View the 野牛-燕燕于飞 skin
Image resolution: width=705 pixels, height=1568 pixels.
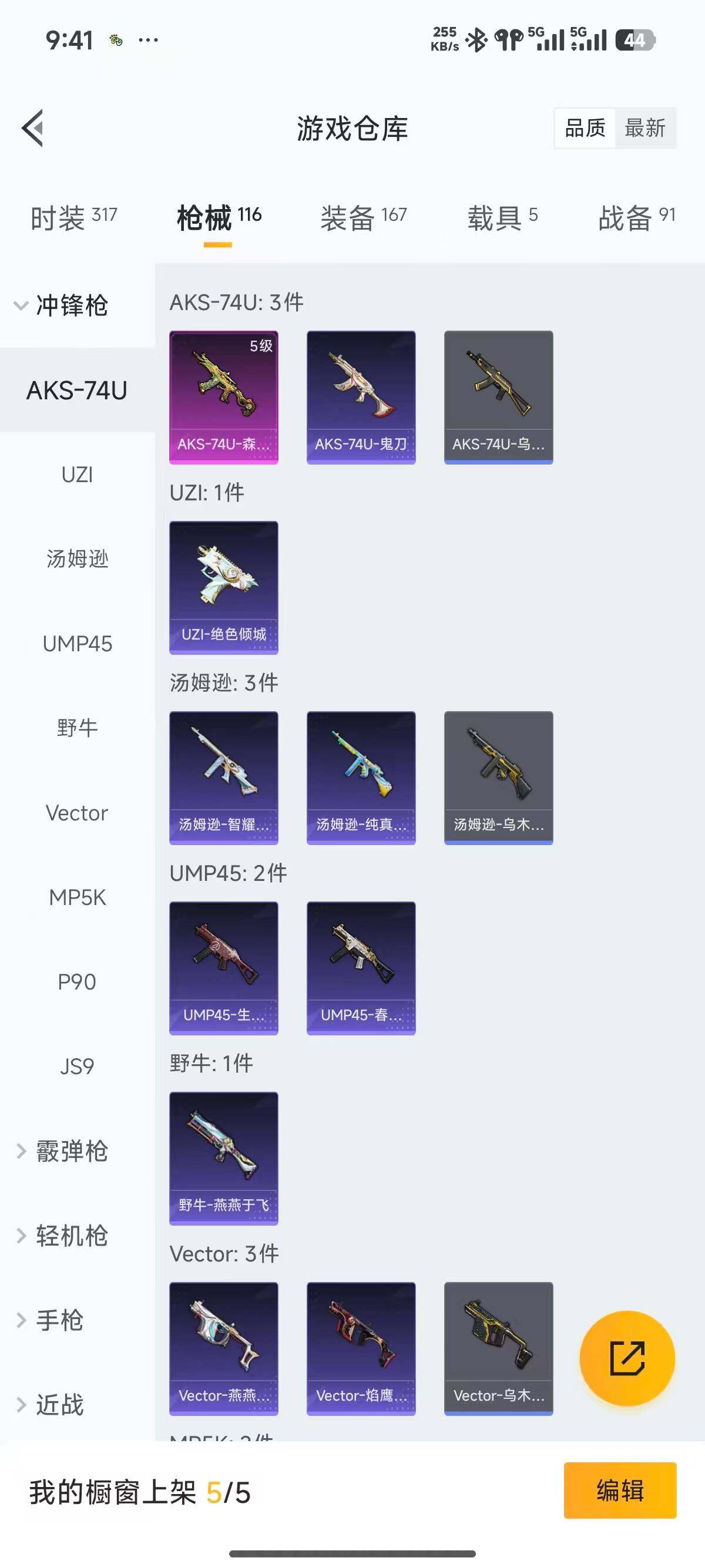[x=223, y=1158]
